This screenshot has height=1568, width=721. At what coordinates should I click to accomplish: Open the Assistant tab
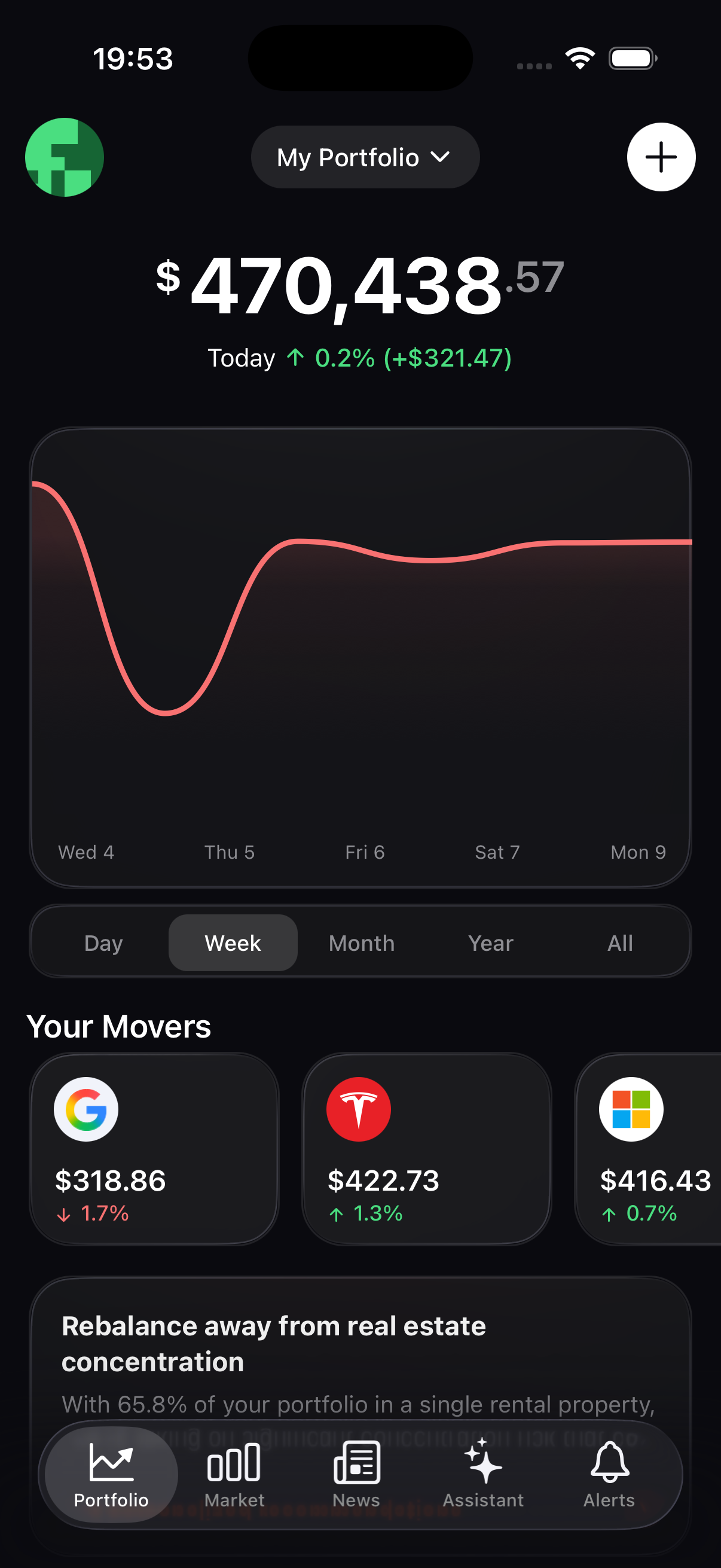(482, 1474)
